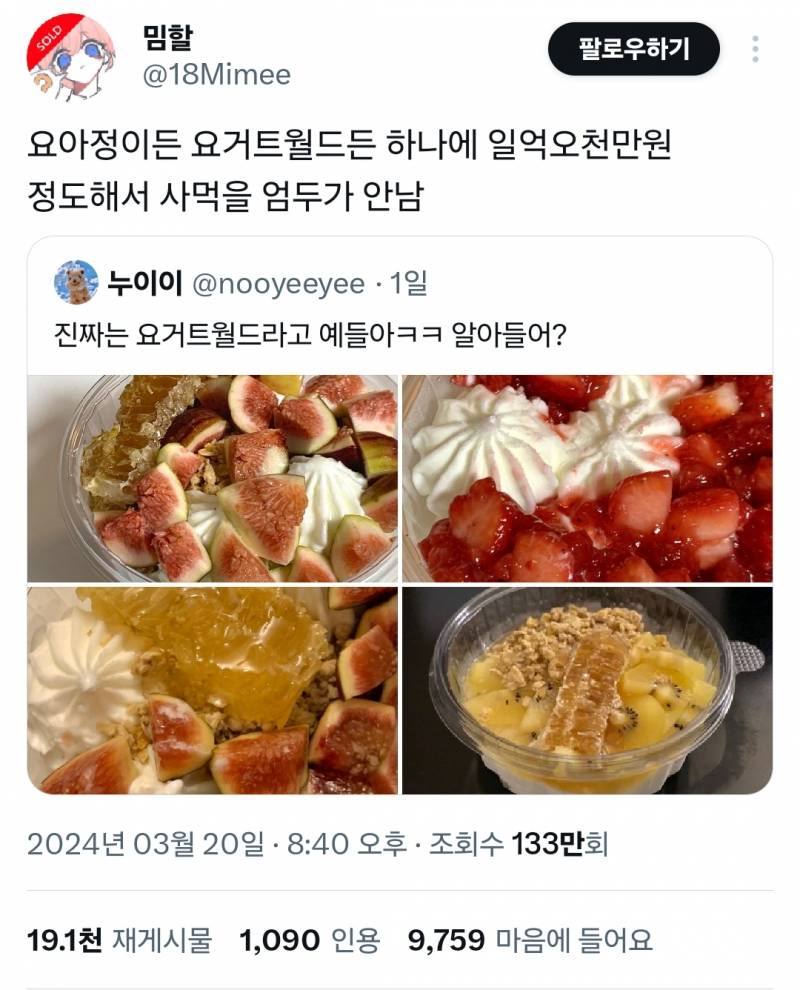The width and height of the screenshot is (800, 990).
Task: View the strawberry yogurt photo
Action: coord(587,478)
